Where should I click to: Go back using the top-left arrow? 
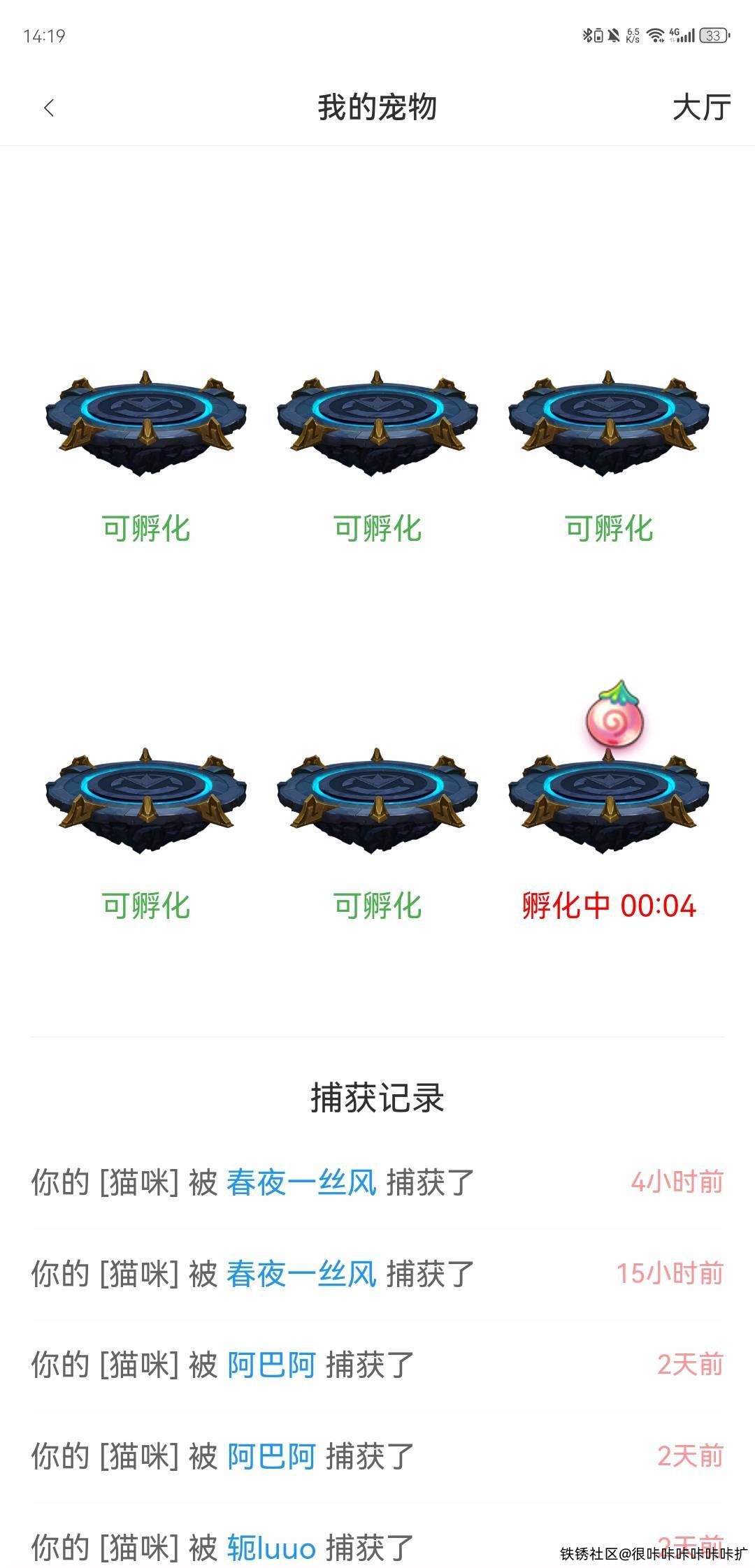[48, 108]
